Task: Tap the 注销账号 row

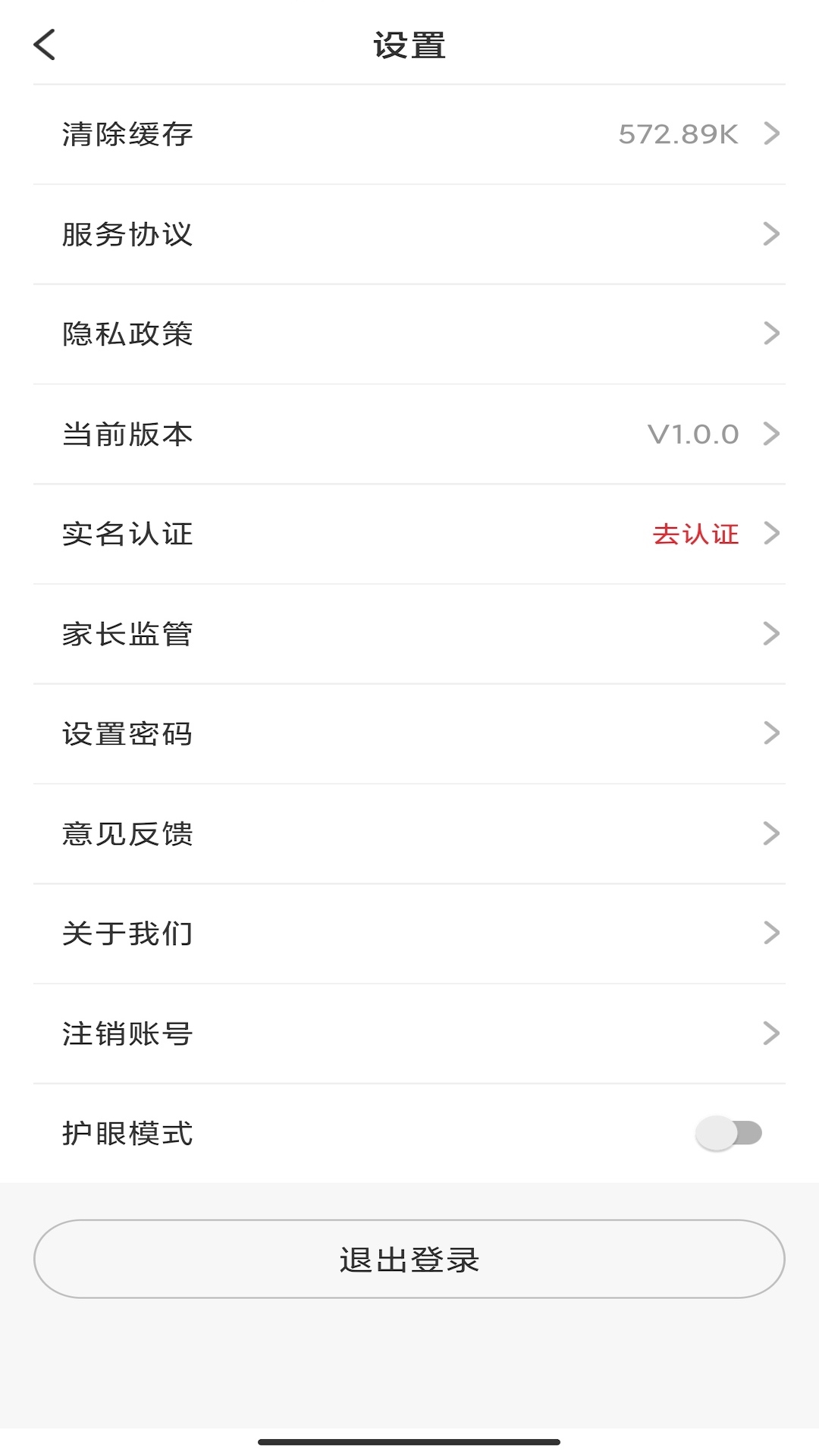Action: coord(409,1034)
